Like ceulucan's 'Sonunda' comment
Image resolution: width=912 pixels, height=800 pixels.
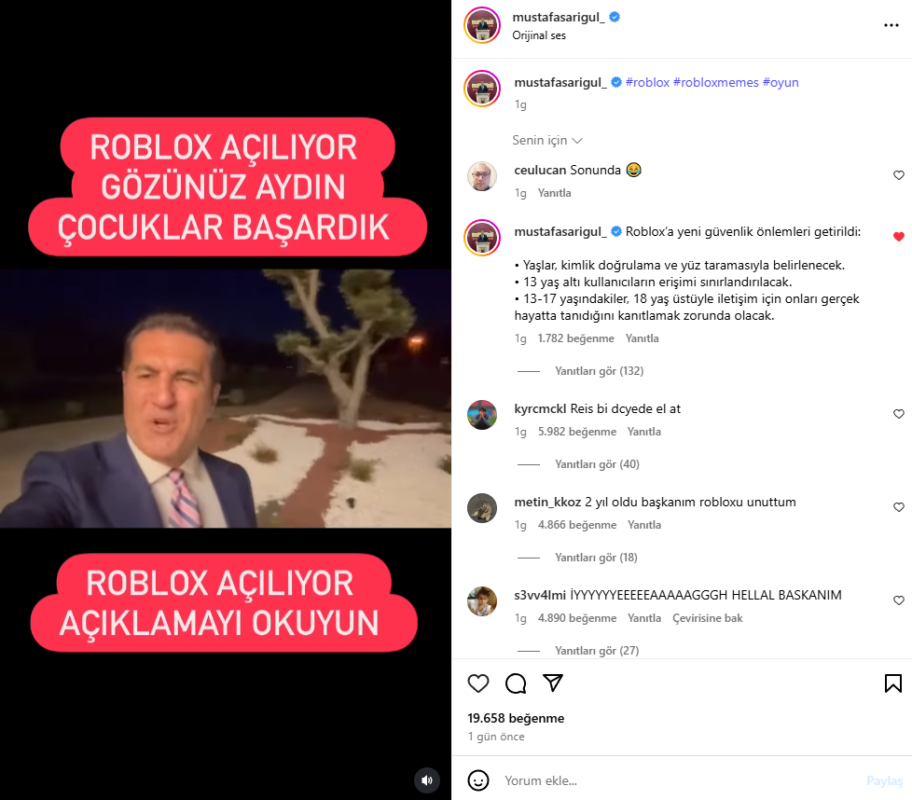pos(898,175)
